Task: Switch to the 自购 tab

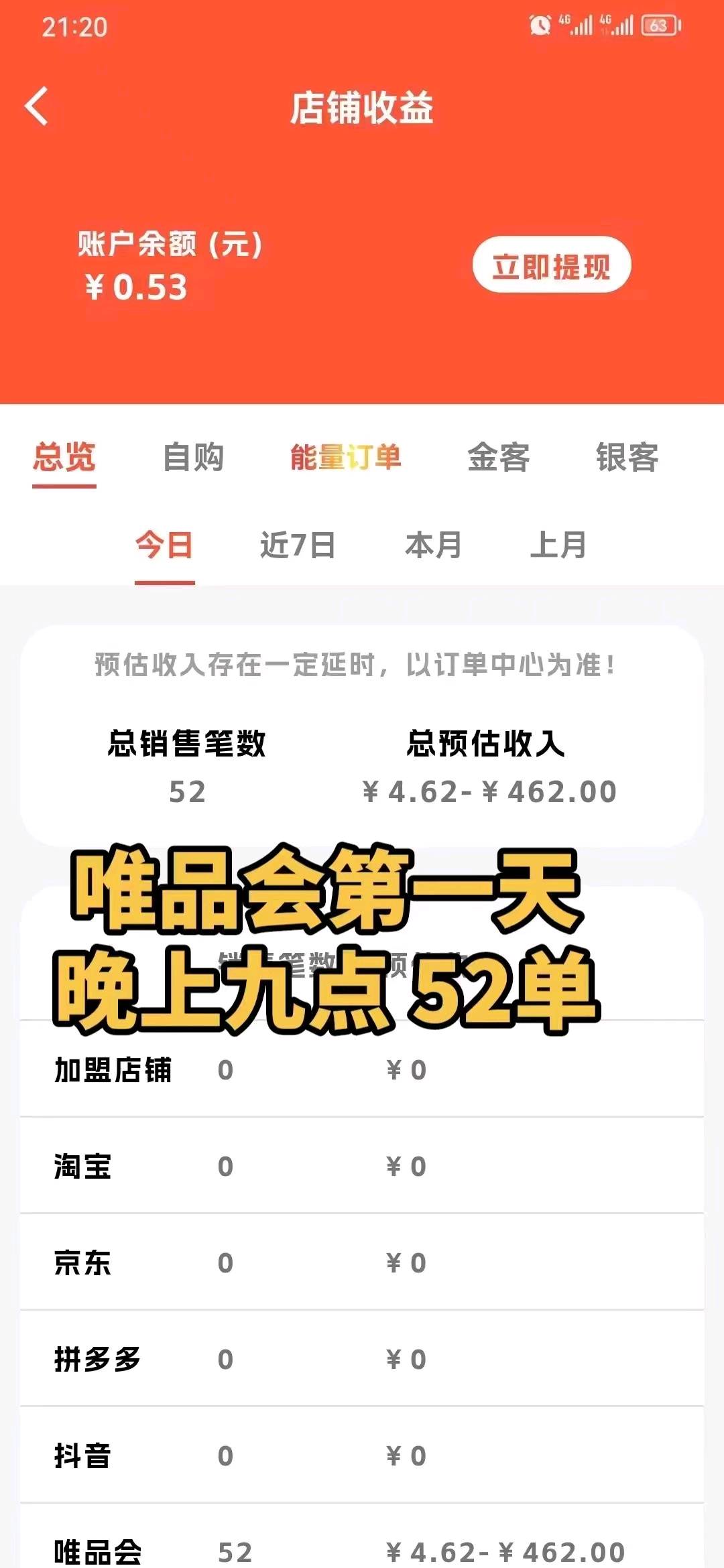Action: (x=193, y=458)
